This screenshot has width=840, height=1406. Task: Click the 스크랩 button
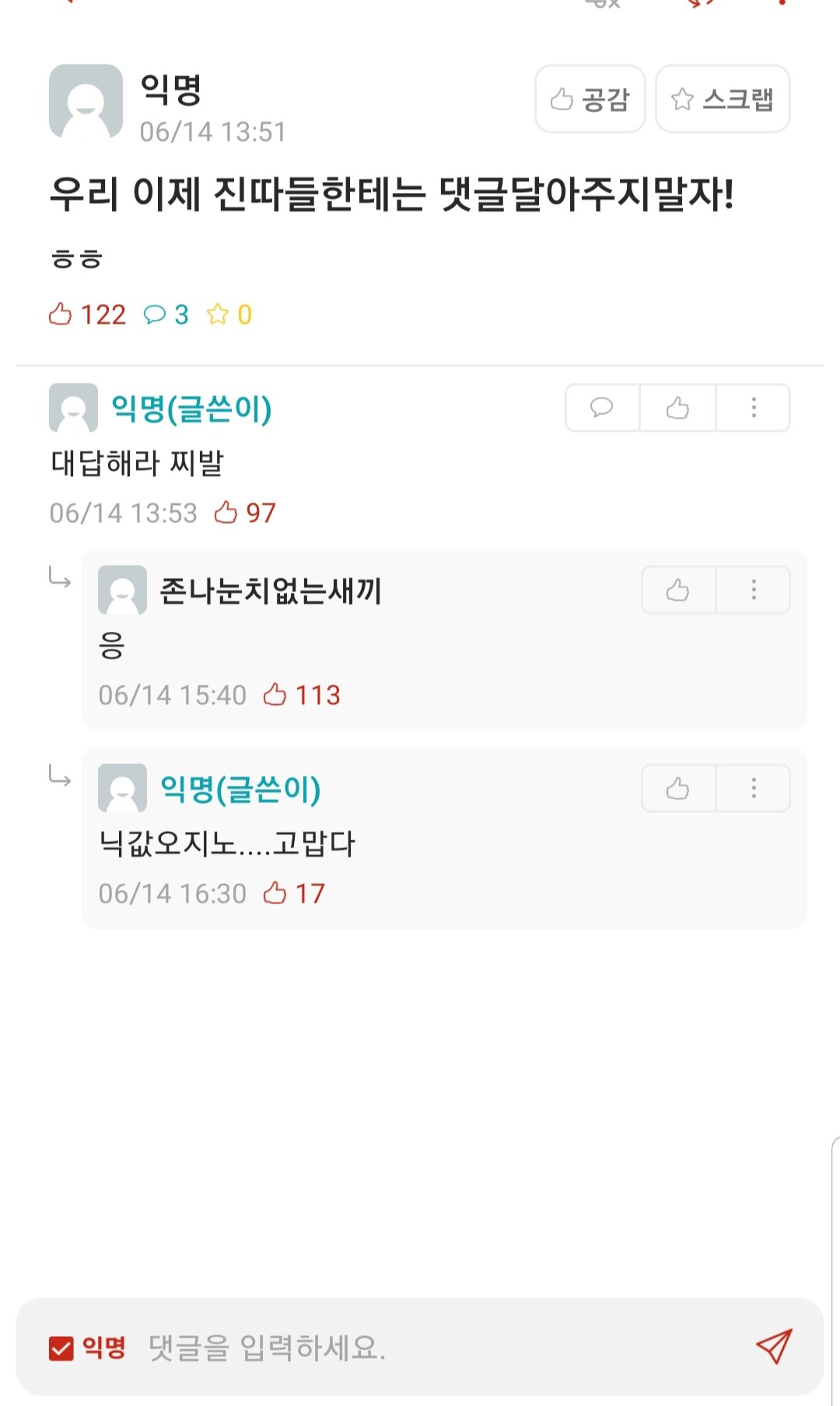click(722, 99)
